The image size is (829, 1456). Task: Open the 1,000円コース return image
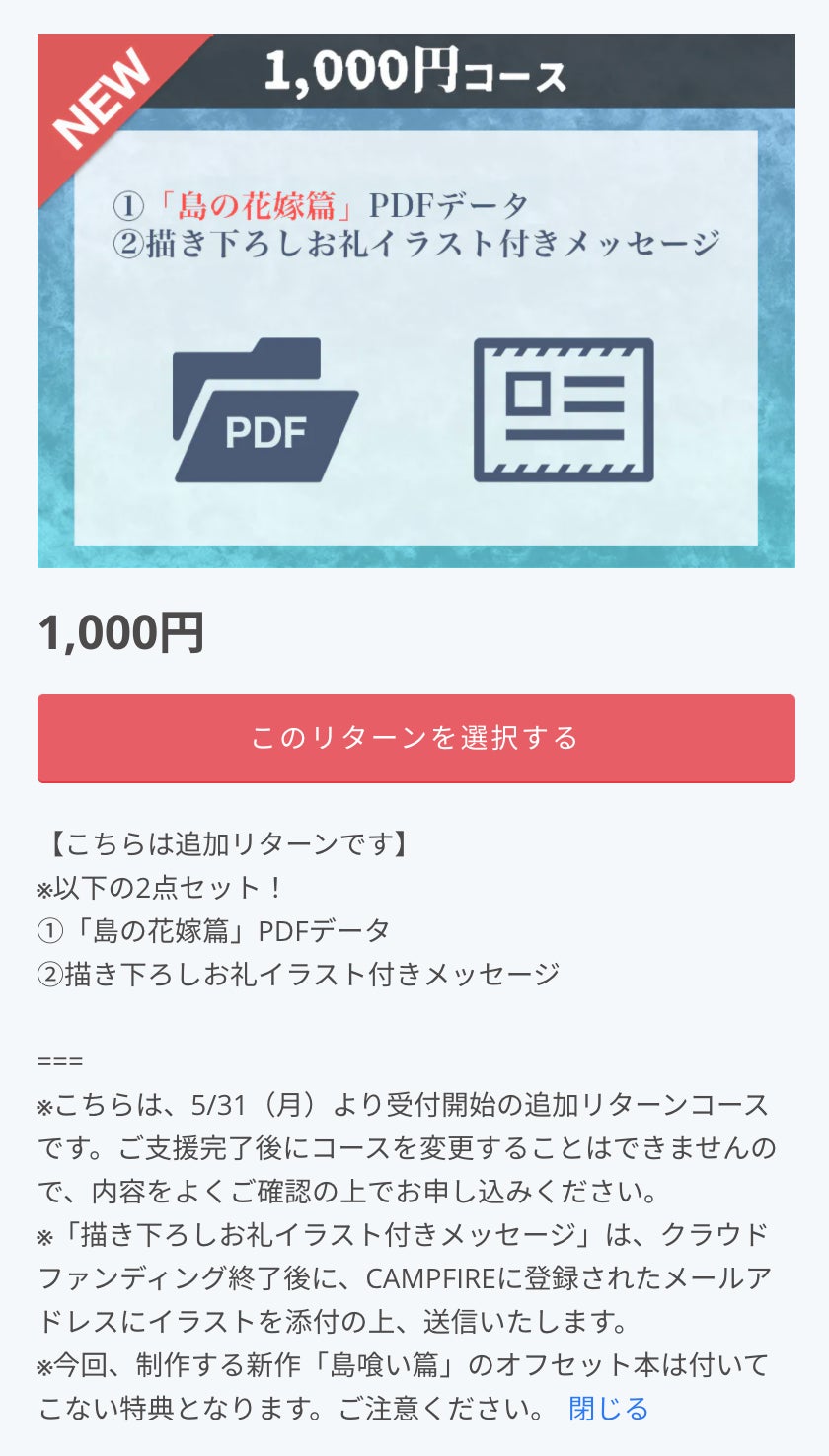[x=415, y=301]
